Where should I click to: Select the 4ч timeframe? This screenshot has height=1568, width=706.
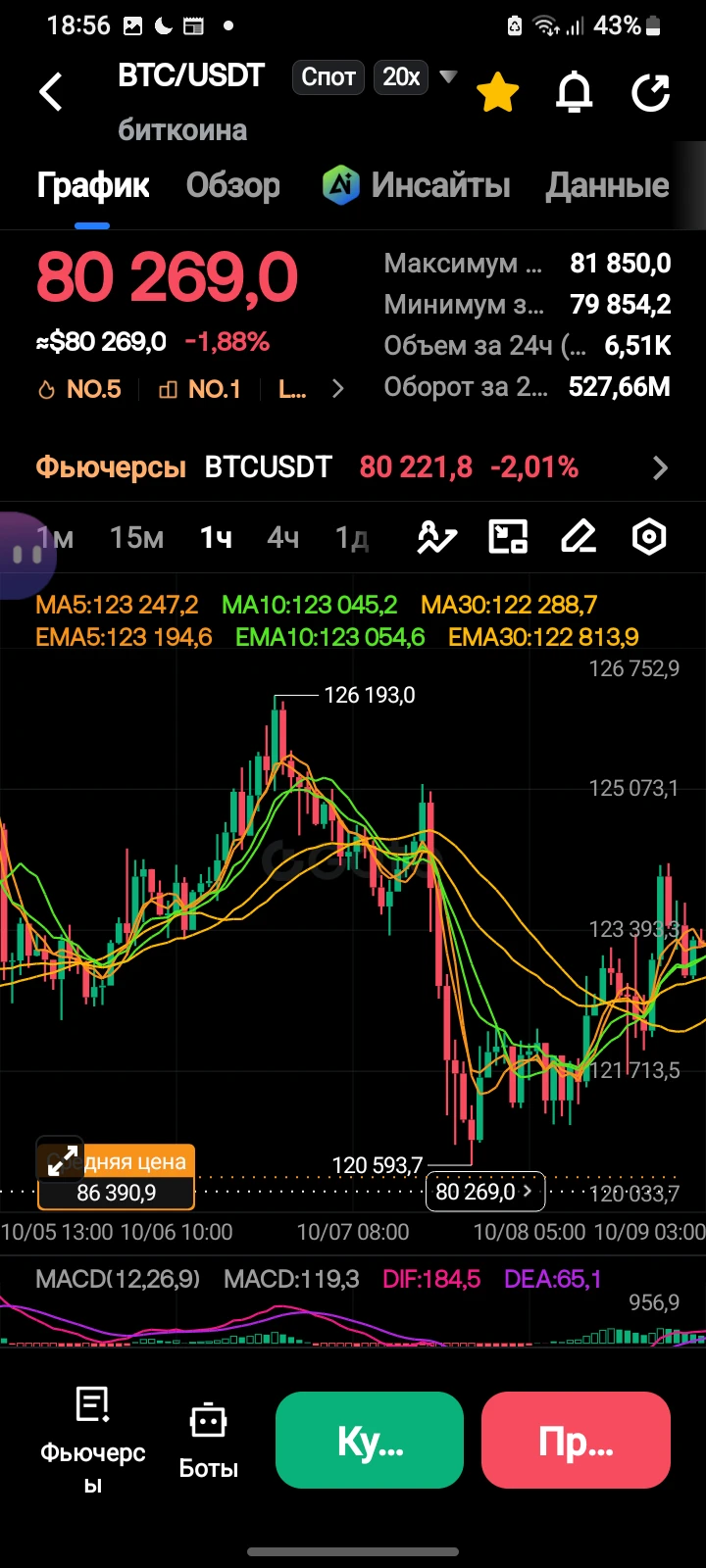282,537
